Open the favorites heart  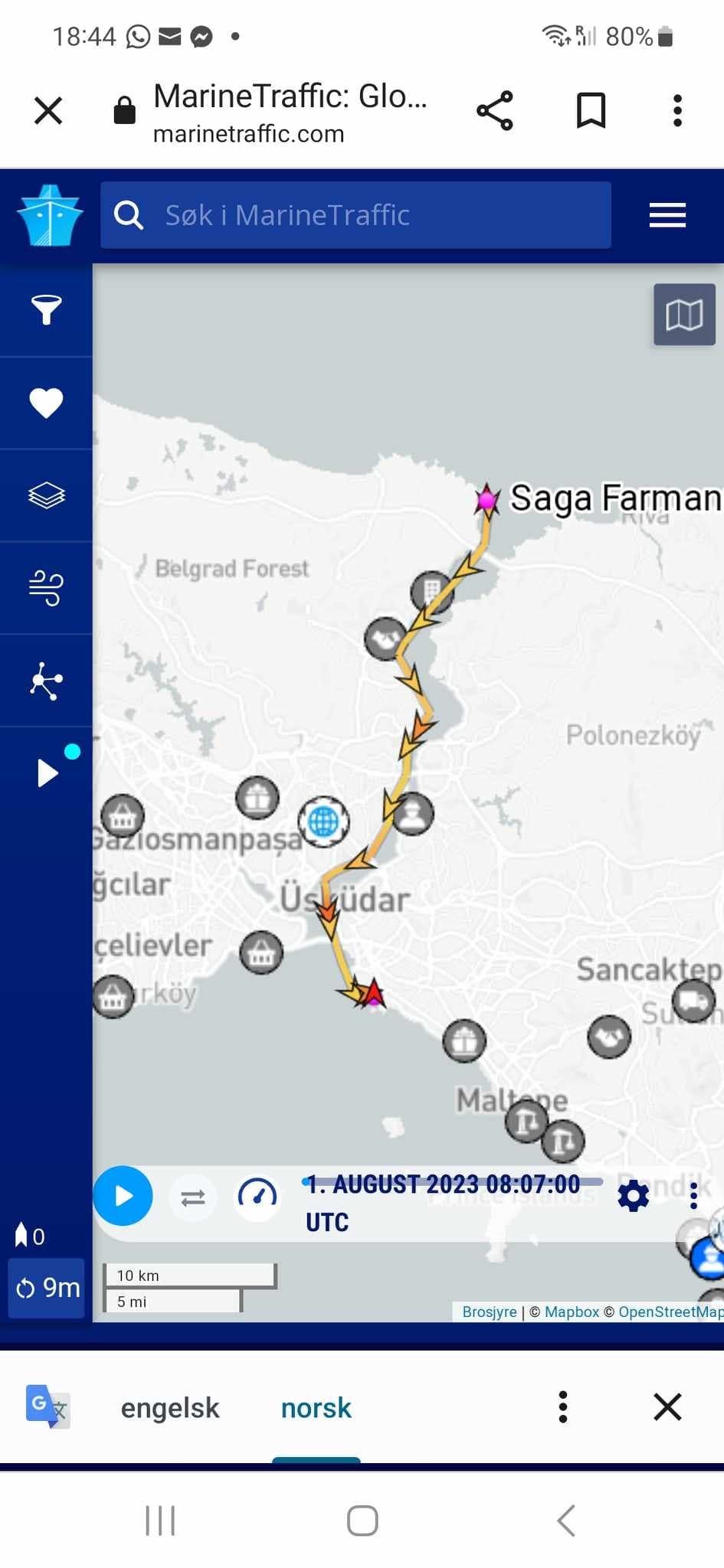[46, 403]
